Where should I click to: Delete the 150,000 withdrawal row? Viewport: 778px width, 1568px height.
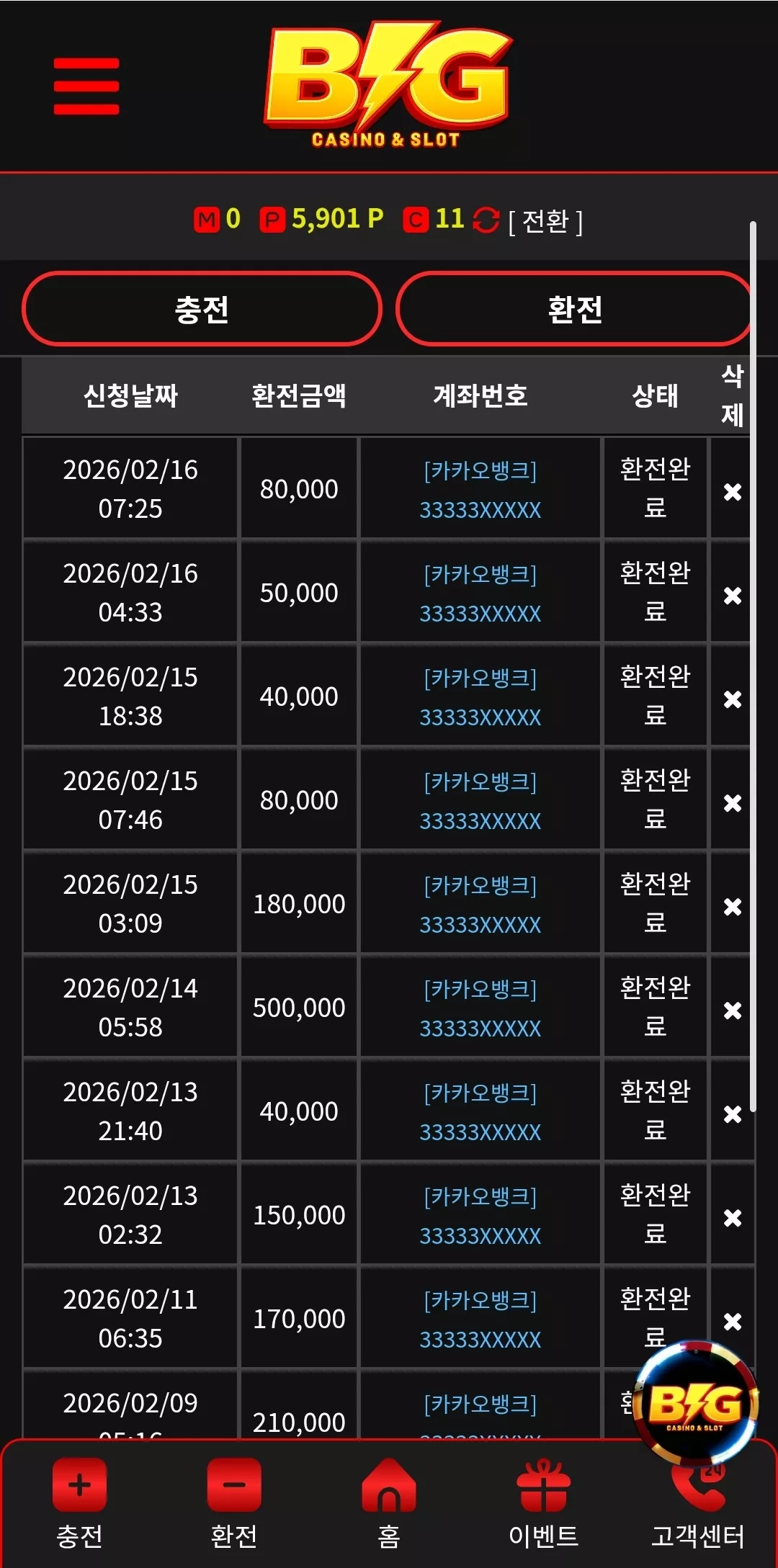coord(733,1217)
